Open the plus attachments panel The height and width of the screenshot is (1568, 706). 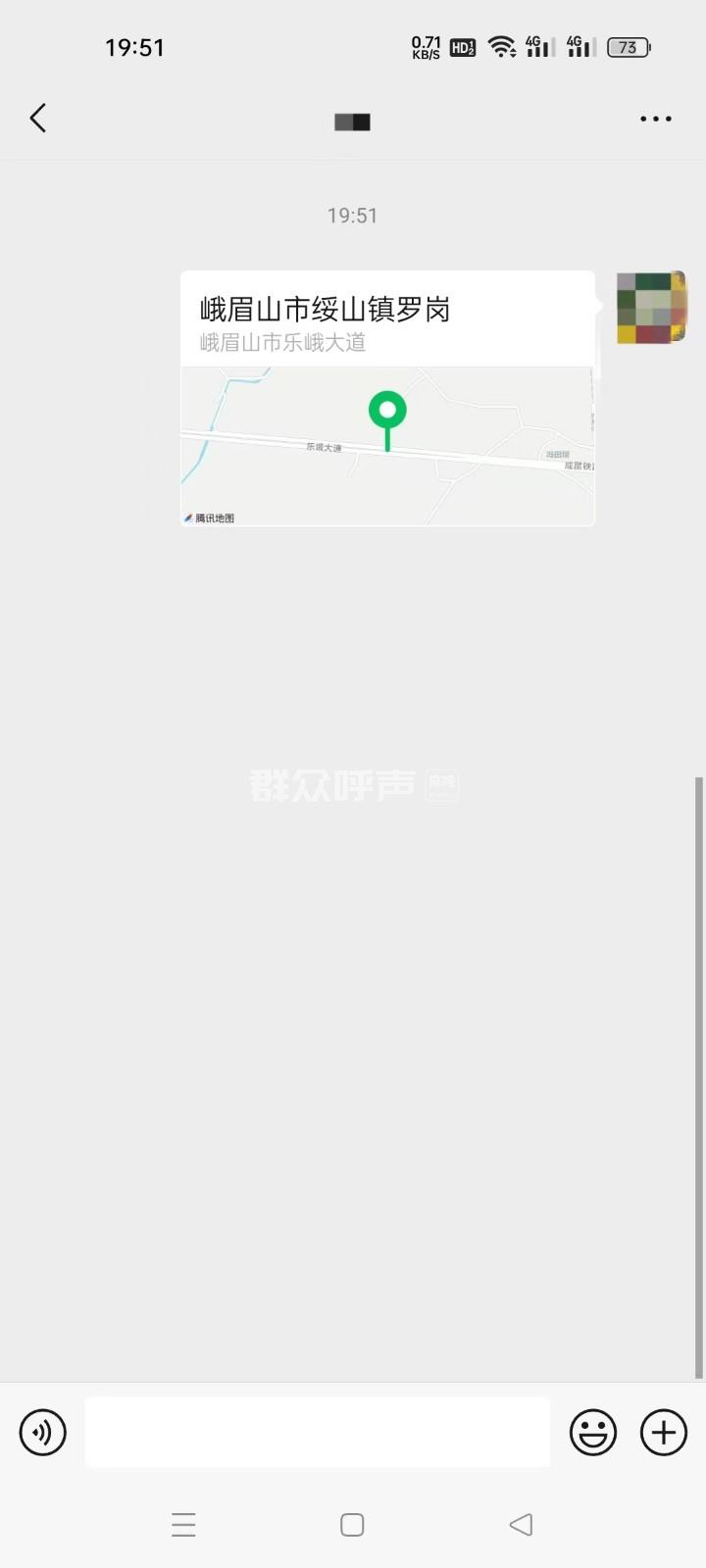pos(664,1432)
